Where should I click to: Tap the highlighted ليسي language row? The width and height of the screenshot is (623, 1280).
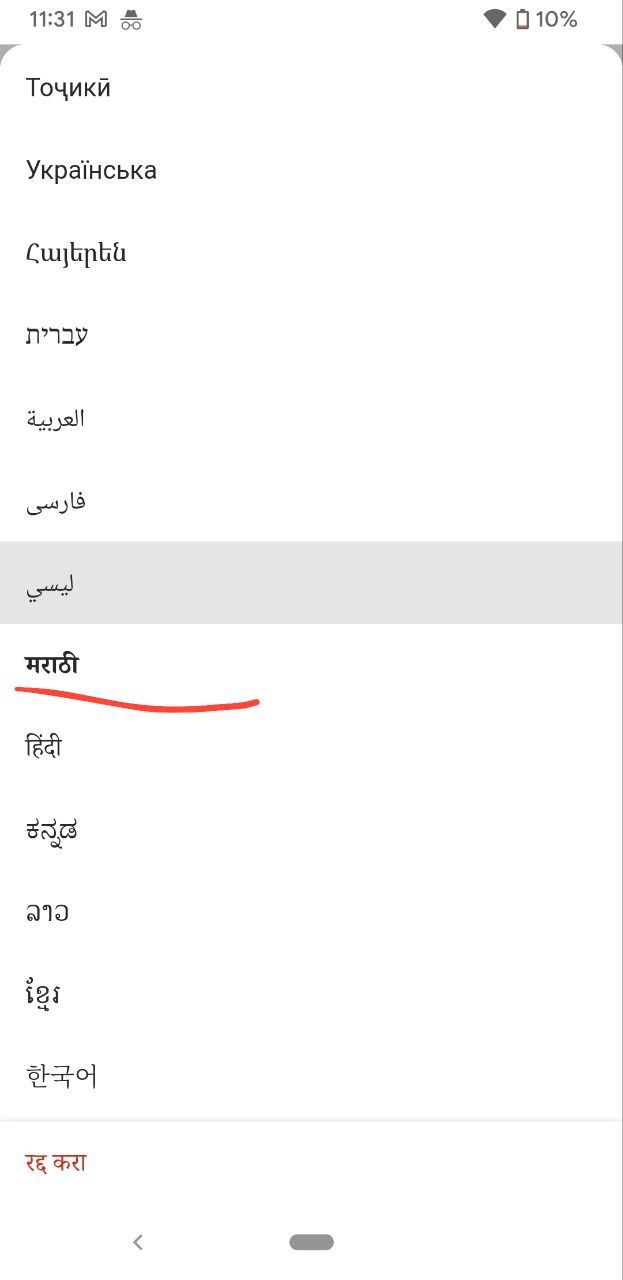click(x=311, y=583)
